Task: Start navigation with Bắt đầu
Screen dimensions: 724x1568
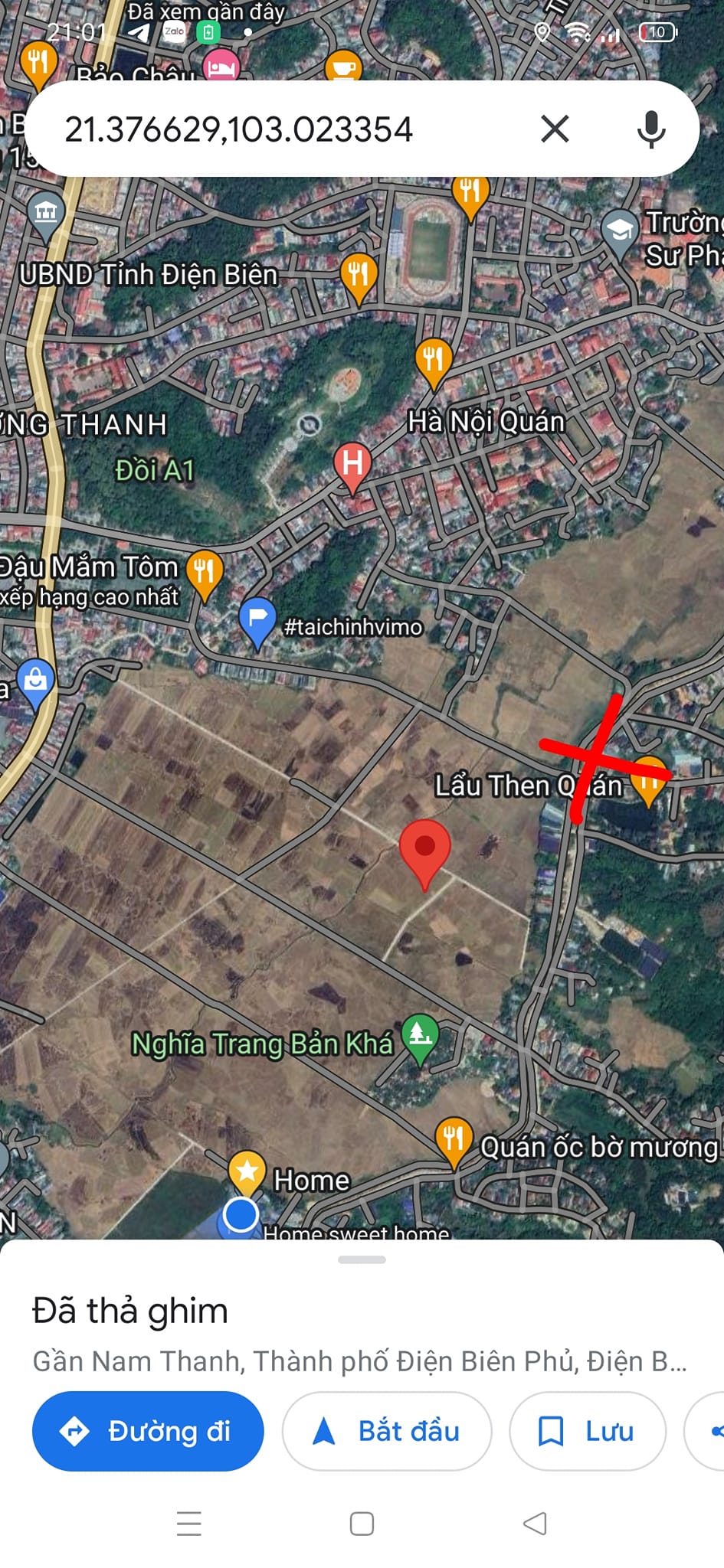Action: pyautogui.click(x=387, y=1430)
